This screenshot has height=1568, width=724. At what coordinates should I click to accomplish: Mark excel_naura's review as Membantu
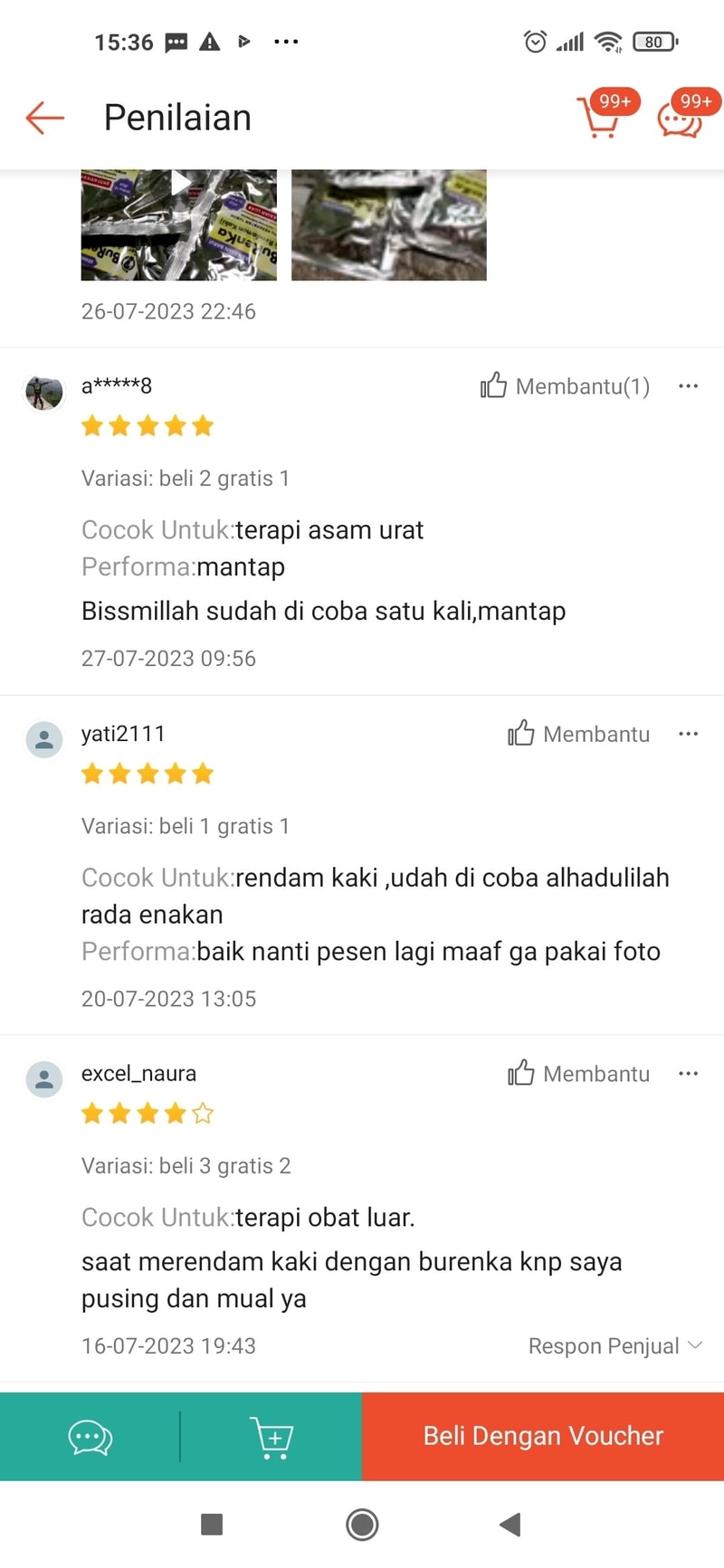pos(578,1074)
